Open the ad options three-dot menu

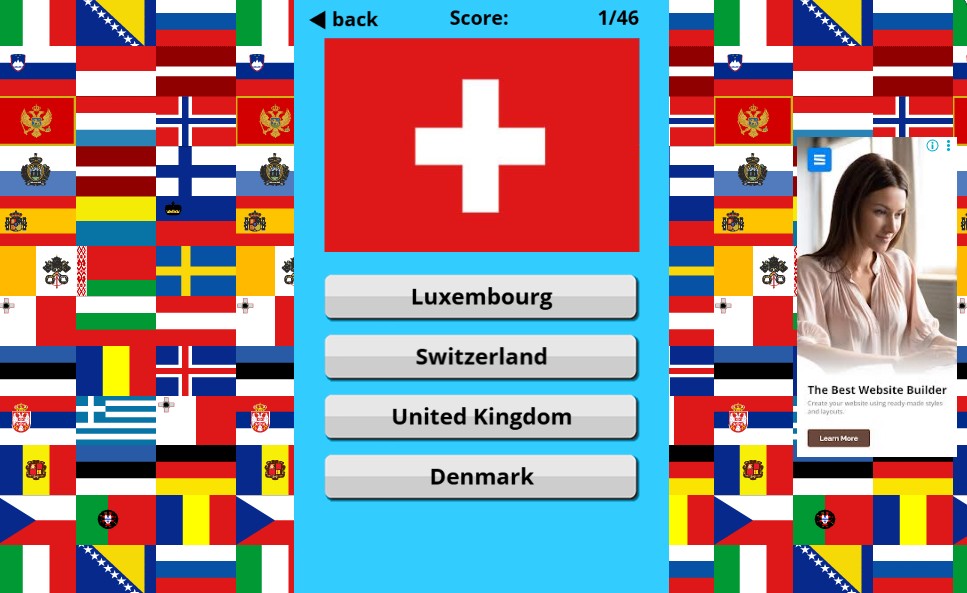point(948,146)
